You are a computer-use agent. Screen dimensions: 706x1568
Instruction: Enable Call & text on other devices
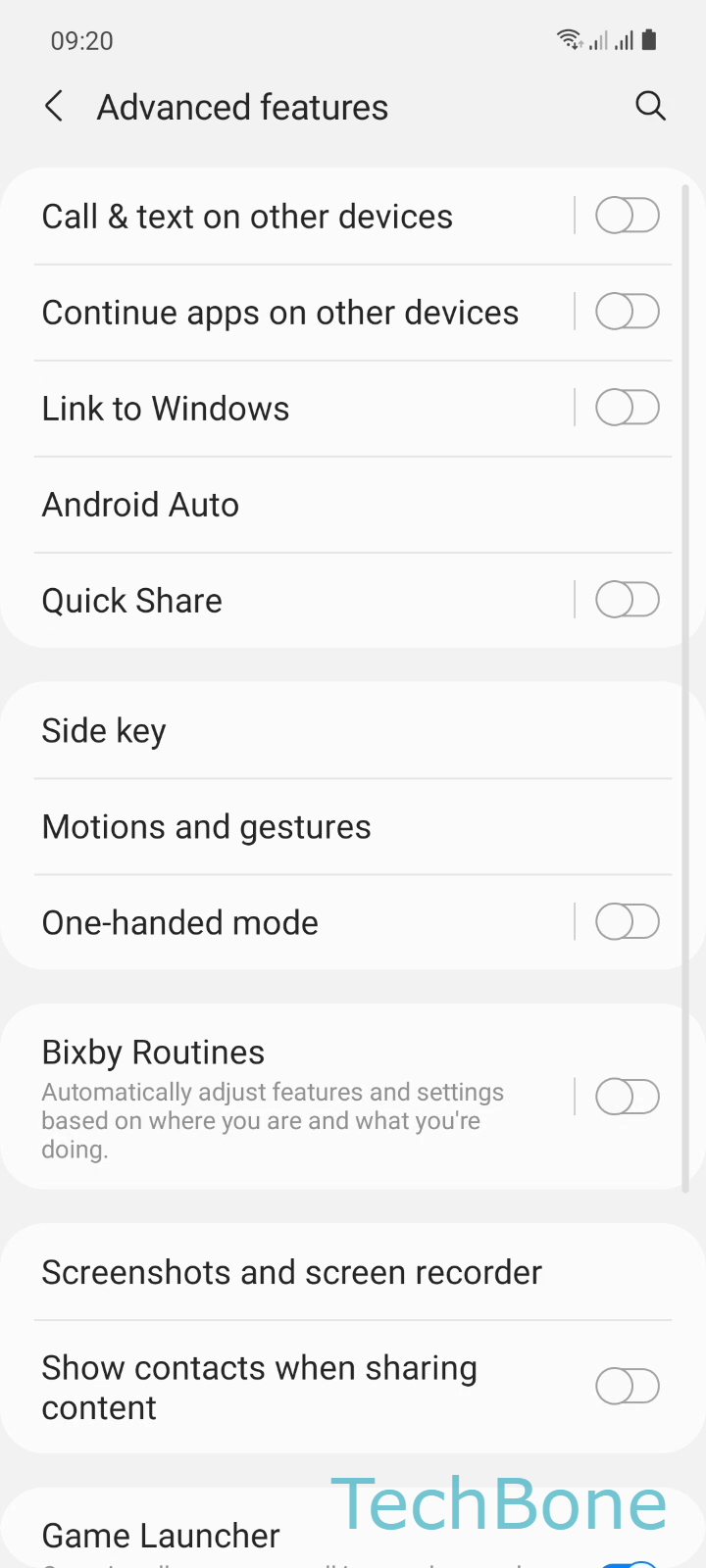click(628, 216)
